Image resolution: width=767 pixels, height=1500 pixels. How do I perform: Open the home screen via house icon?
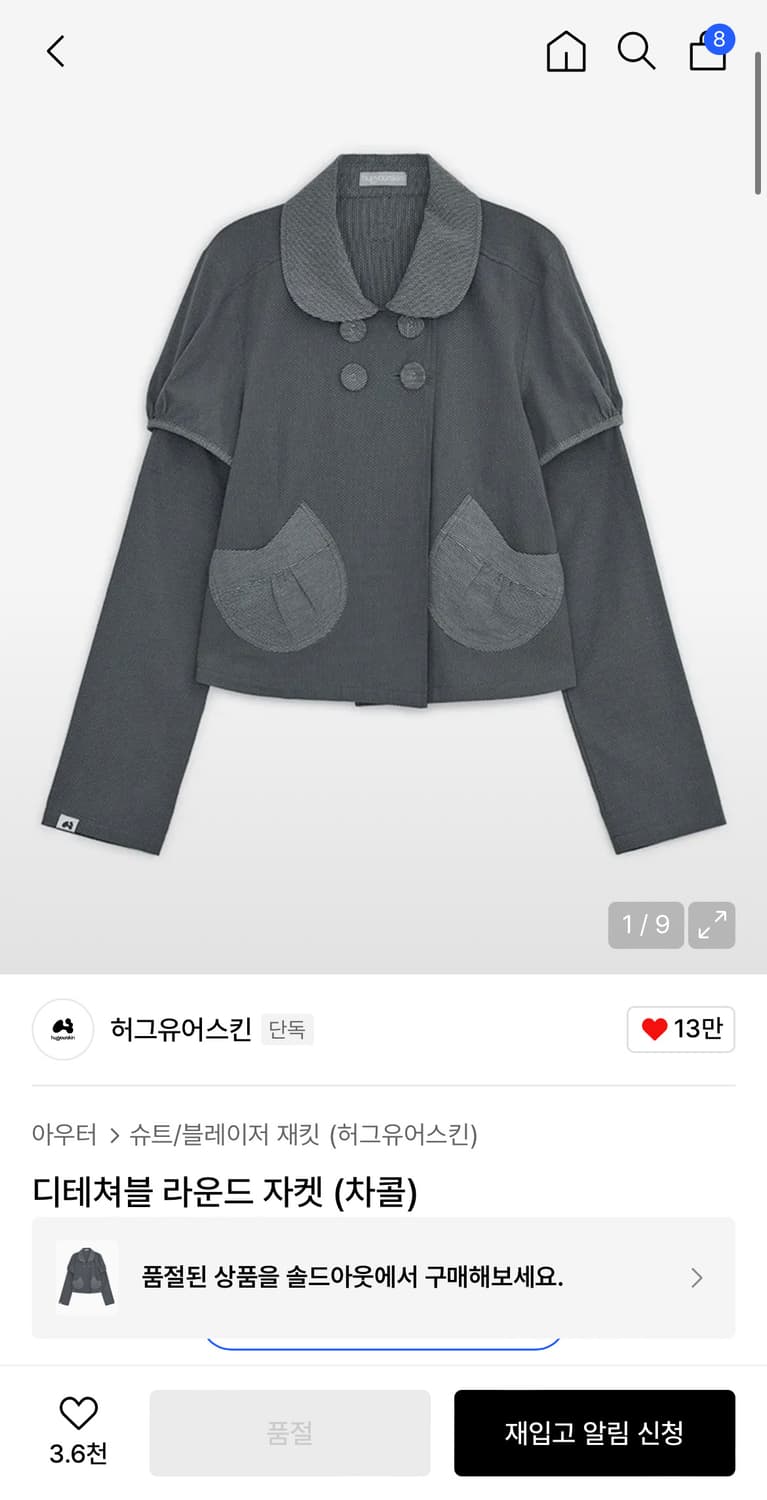point(566,52)
